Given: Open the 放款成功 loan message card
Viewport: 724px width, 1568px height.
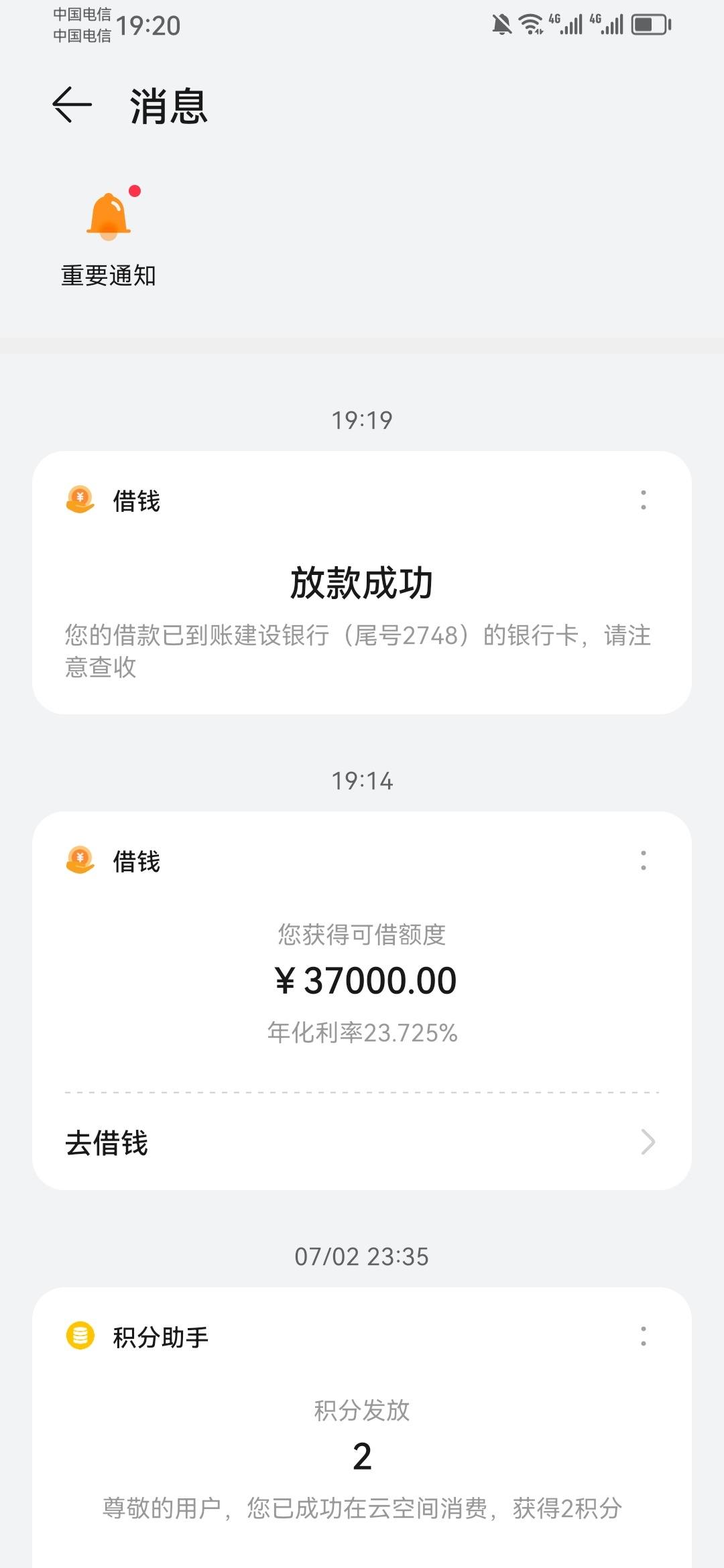Looking at the screenshot, I should 362,582.
